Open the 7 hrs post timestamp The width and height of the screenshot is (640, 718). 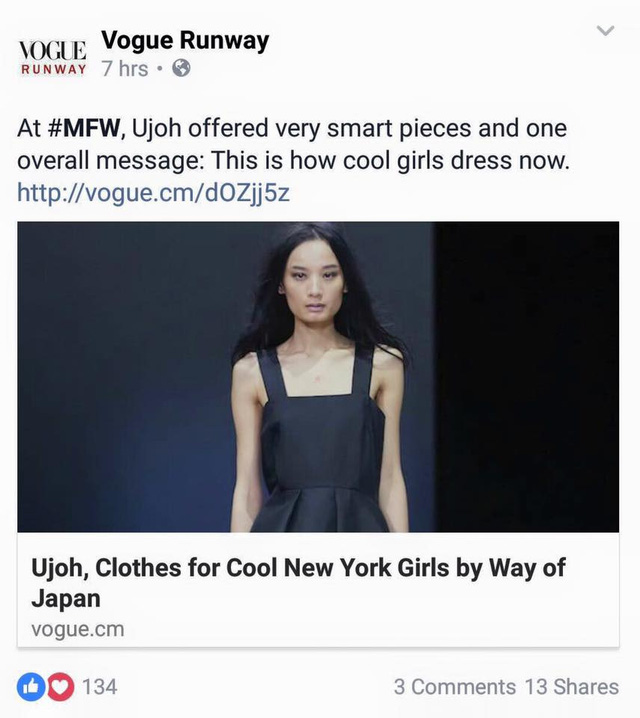tap(124, 69)
